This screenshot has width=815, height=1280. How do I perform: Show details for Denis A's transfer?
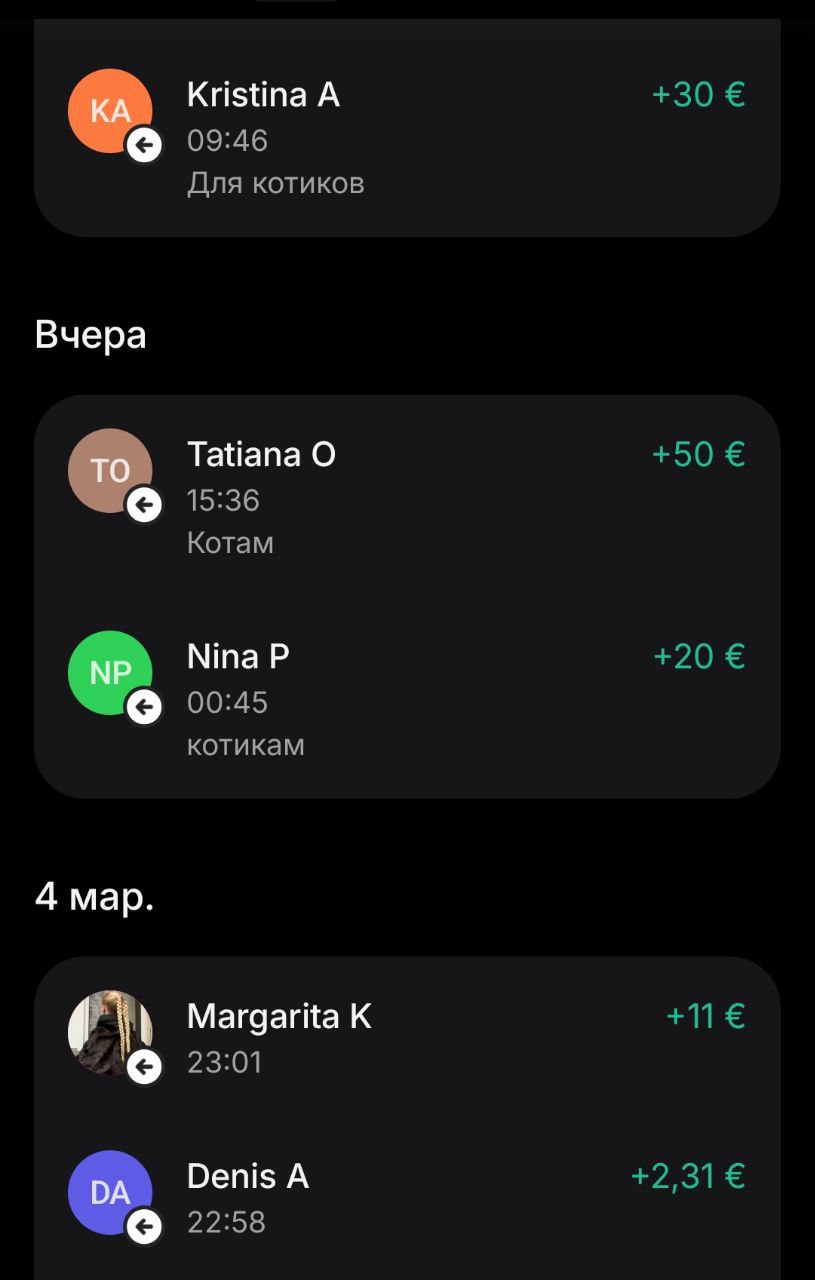(406, 1197)
